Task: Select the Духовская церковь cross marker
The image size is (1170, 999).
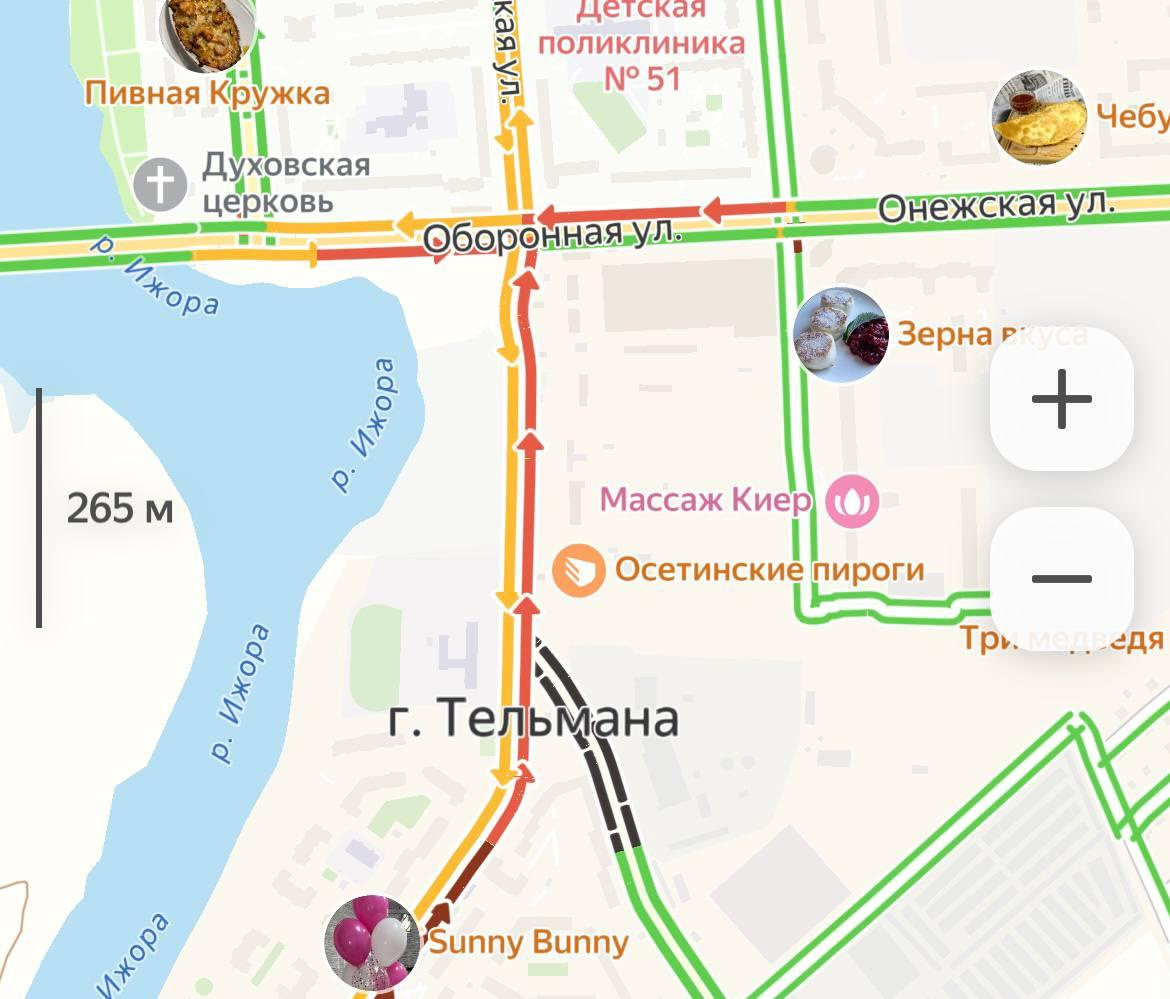Action: pyautogui.click(x=161, y=184)
